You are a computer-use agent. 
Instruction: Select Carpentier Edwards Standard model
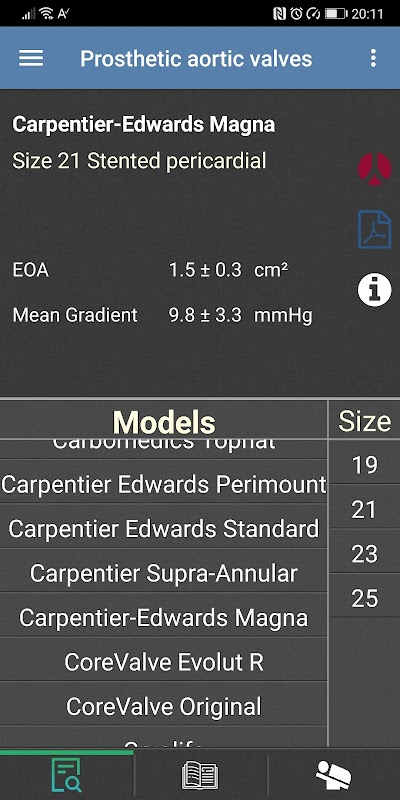click(x=163, y=529)
